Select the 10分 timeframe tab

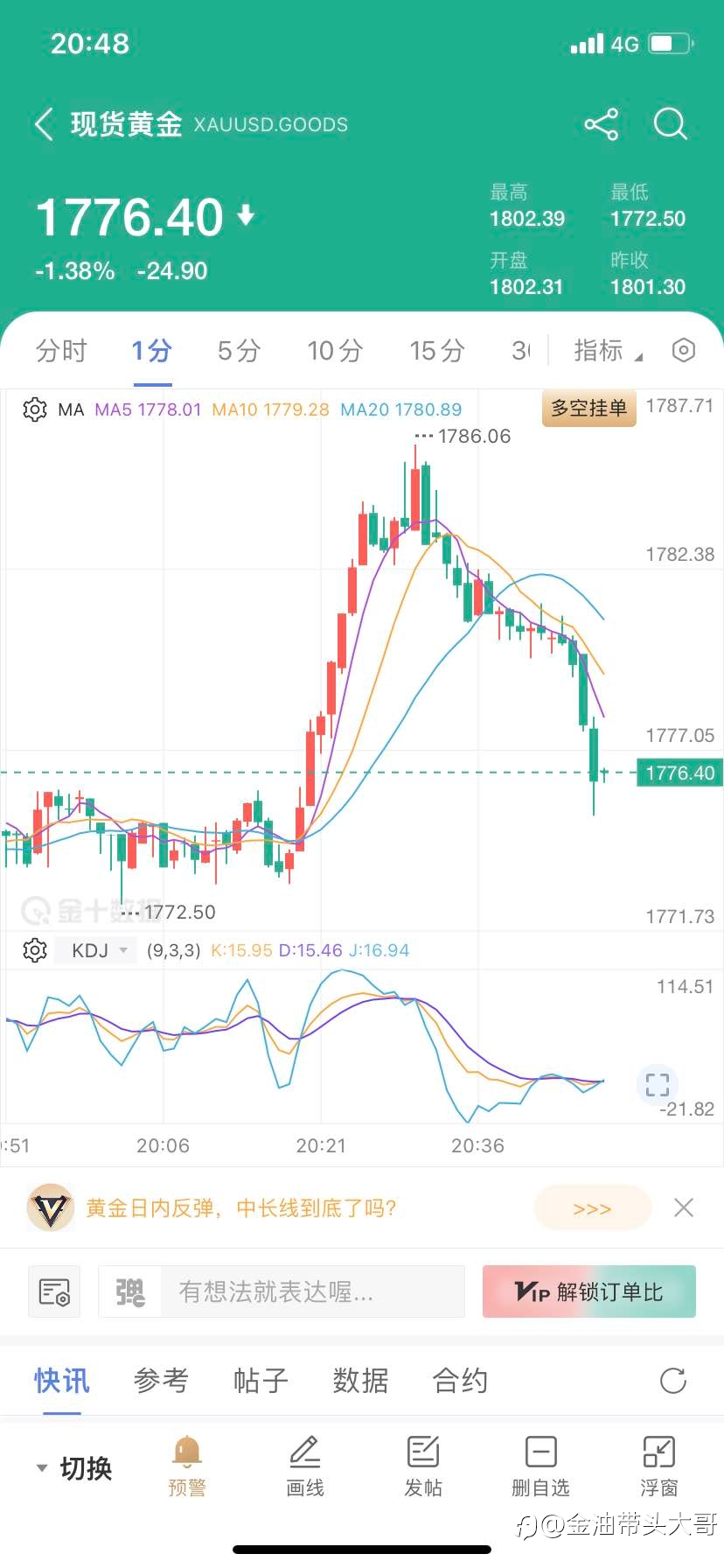pos(335,351)
